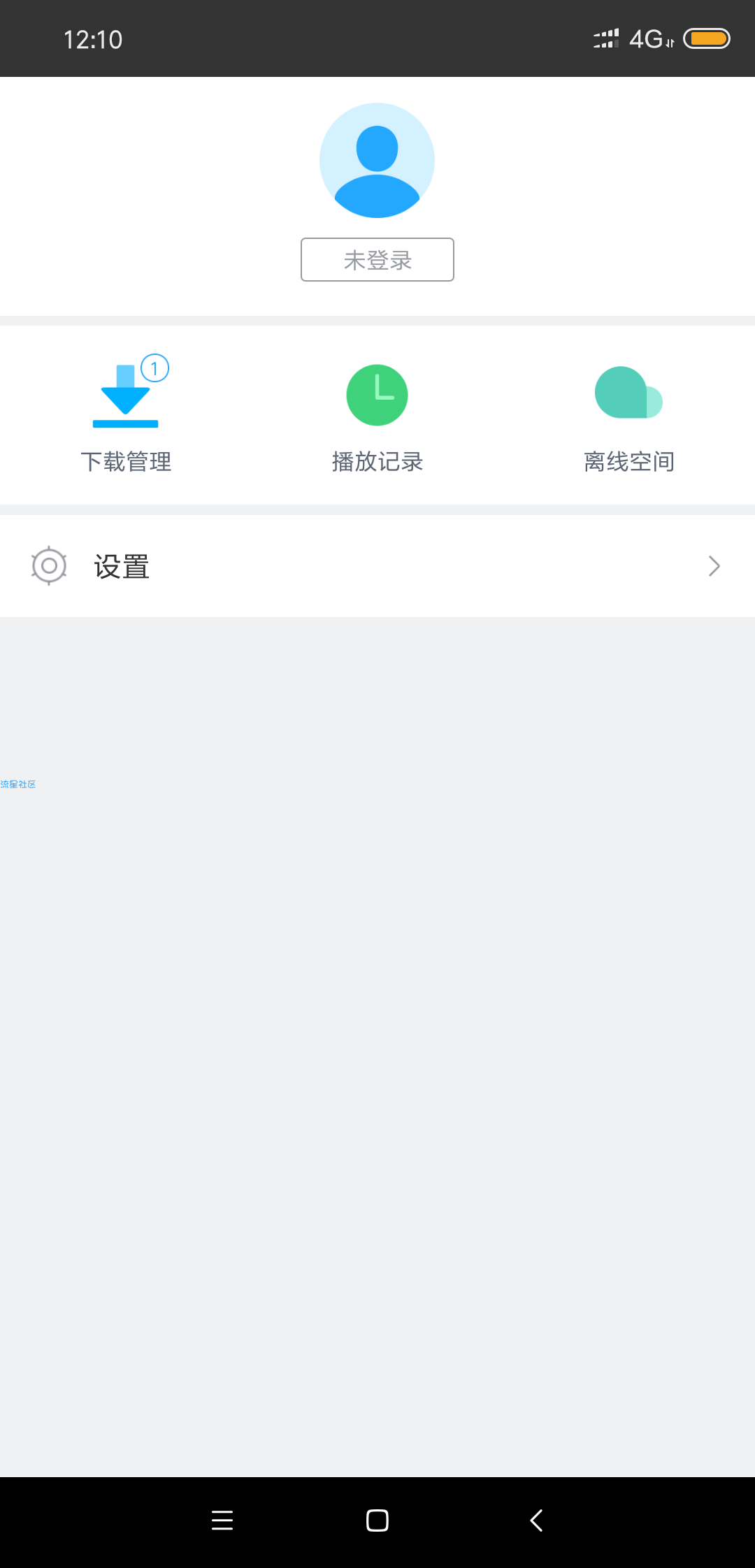Tap the 未登录 login button
Screen dimensions: 755x1568
pos(377,260)
